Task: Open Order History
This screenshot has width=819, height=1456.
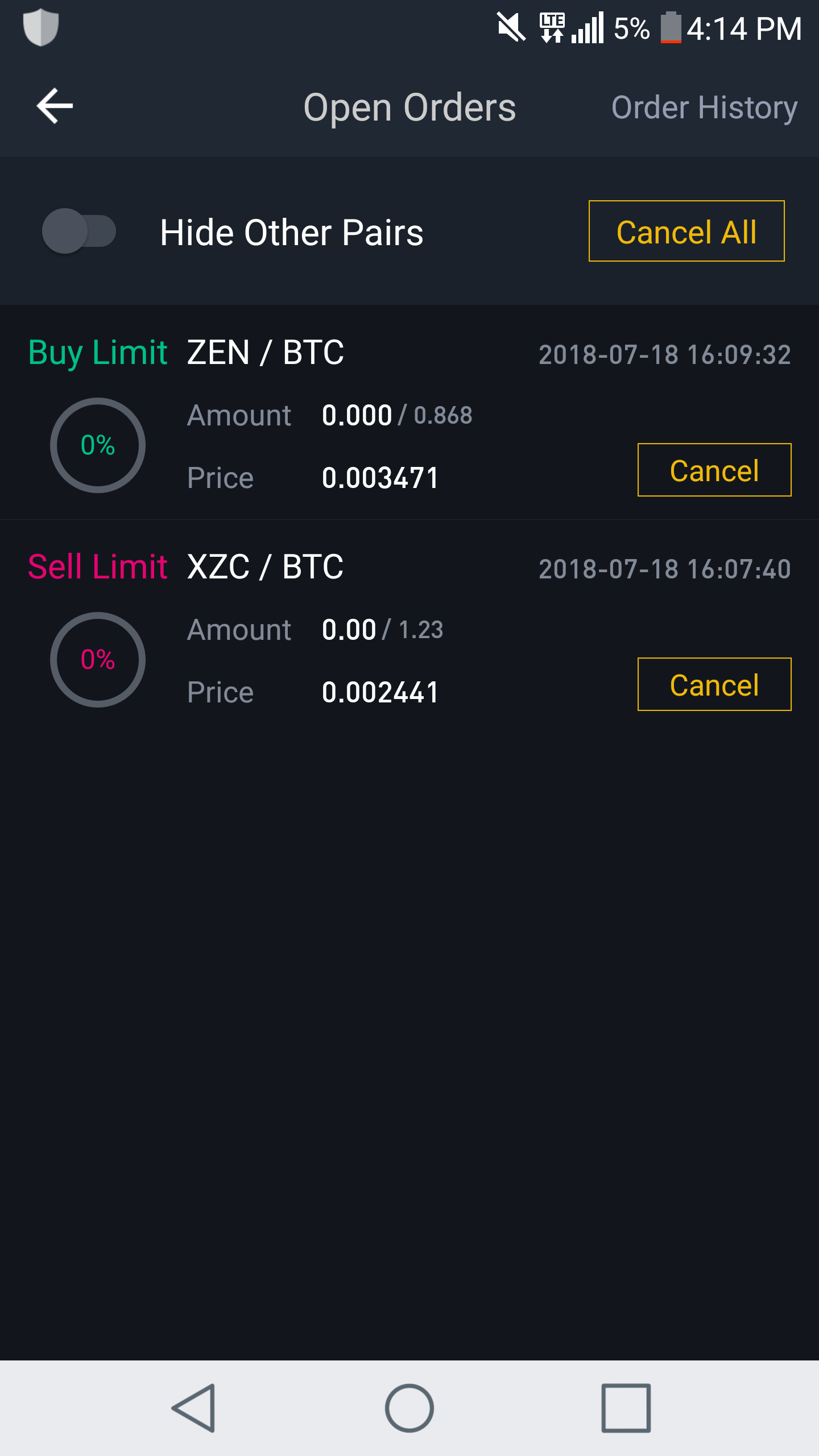Action: click(x=704, y=107)
